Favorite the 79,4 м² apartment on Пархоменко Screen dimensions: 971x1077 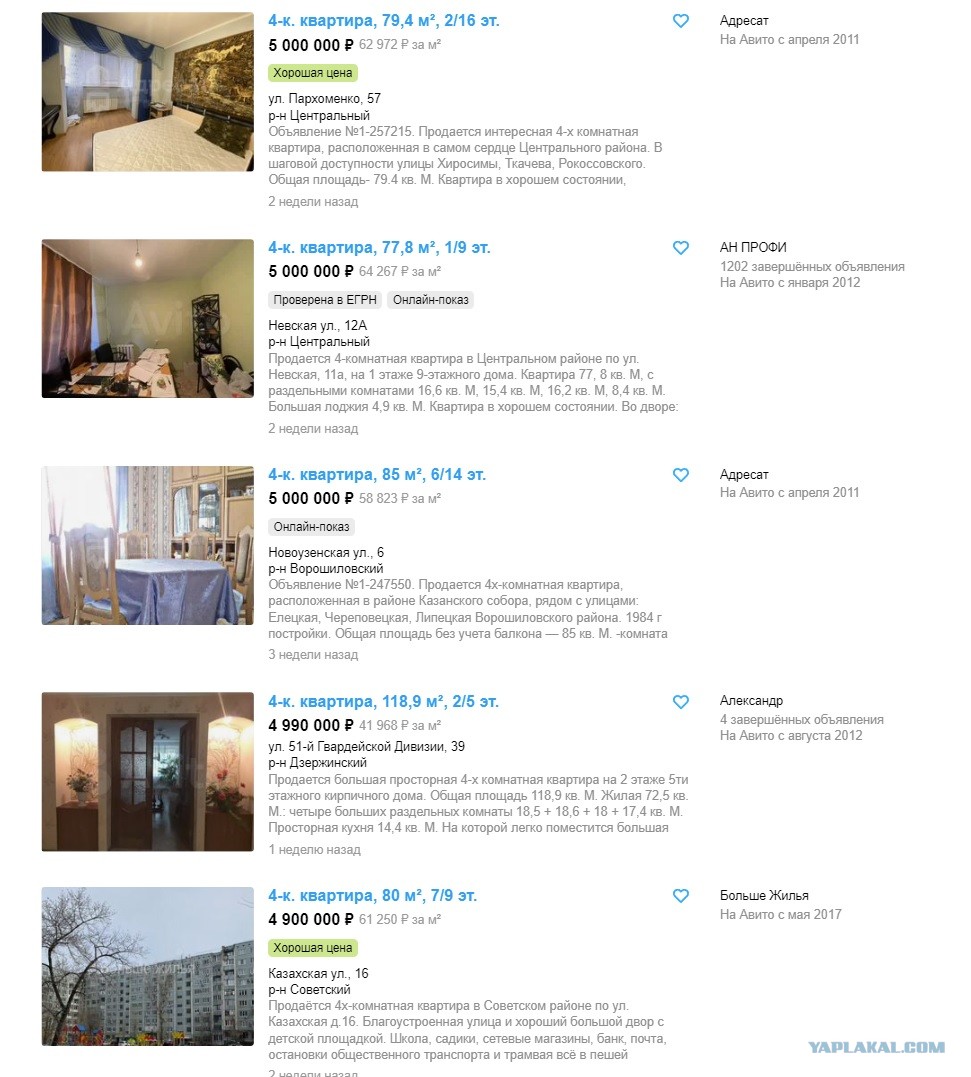[x=681, y=21]
